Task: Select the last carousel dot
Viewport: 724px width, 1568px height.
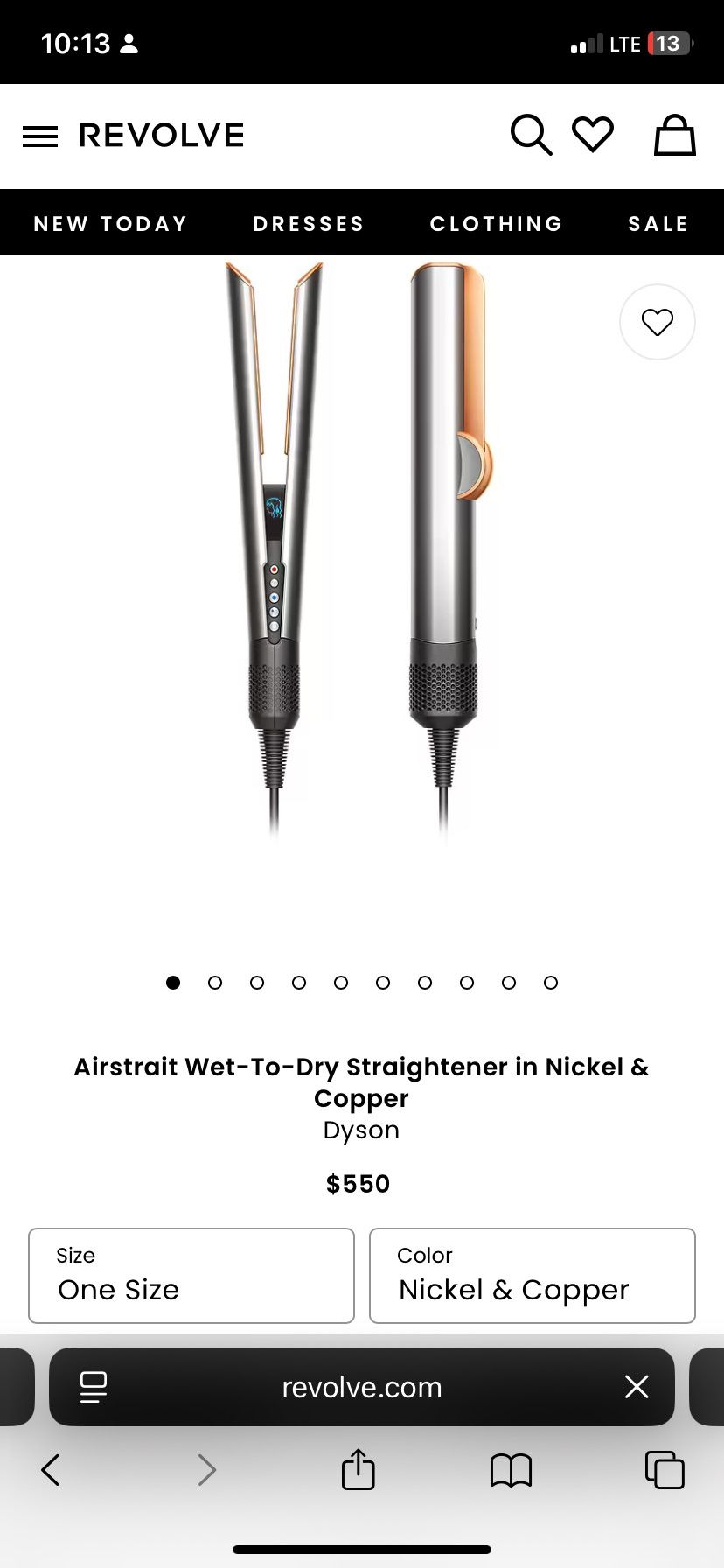Action: click(x=550, y=983)
